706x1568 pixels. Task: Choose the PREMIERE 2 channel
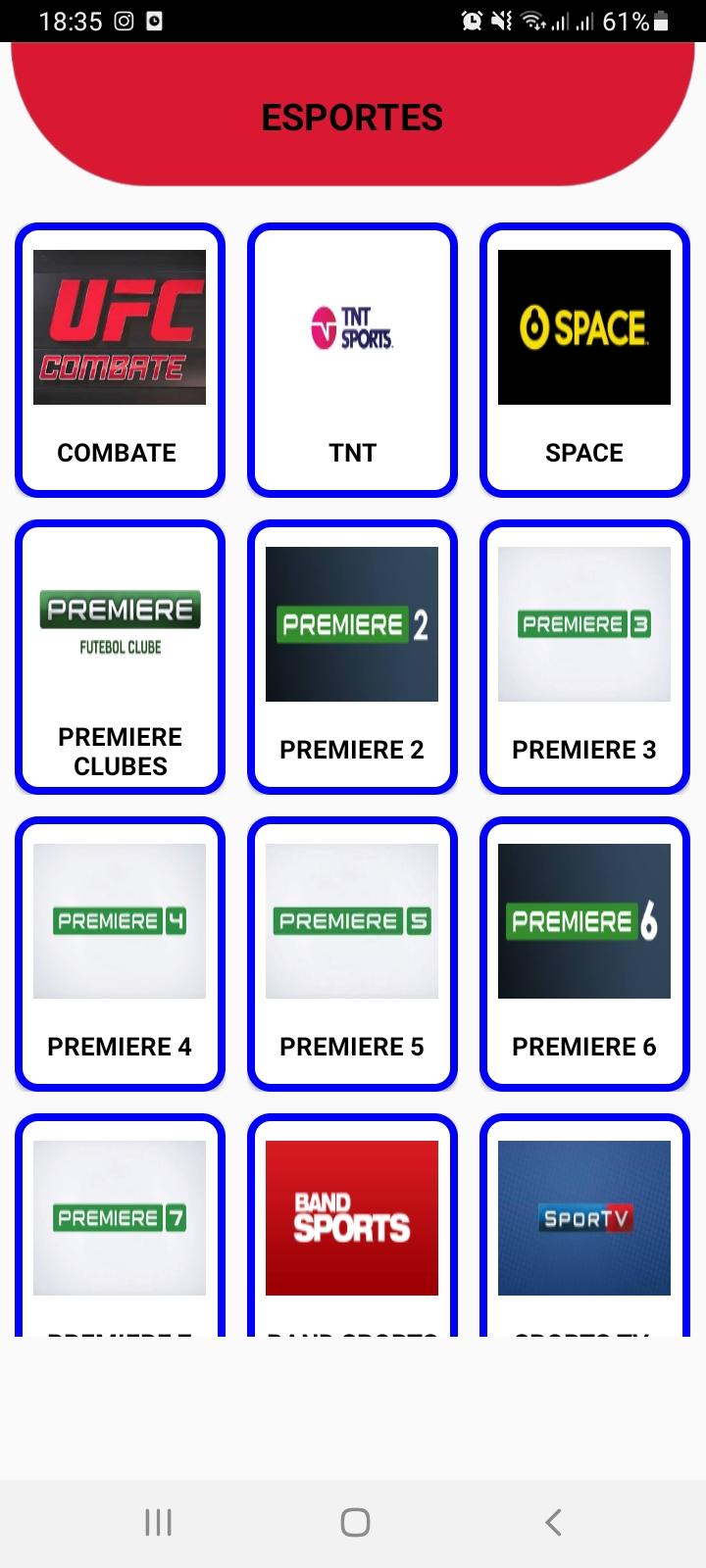pos(352,657)
